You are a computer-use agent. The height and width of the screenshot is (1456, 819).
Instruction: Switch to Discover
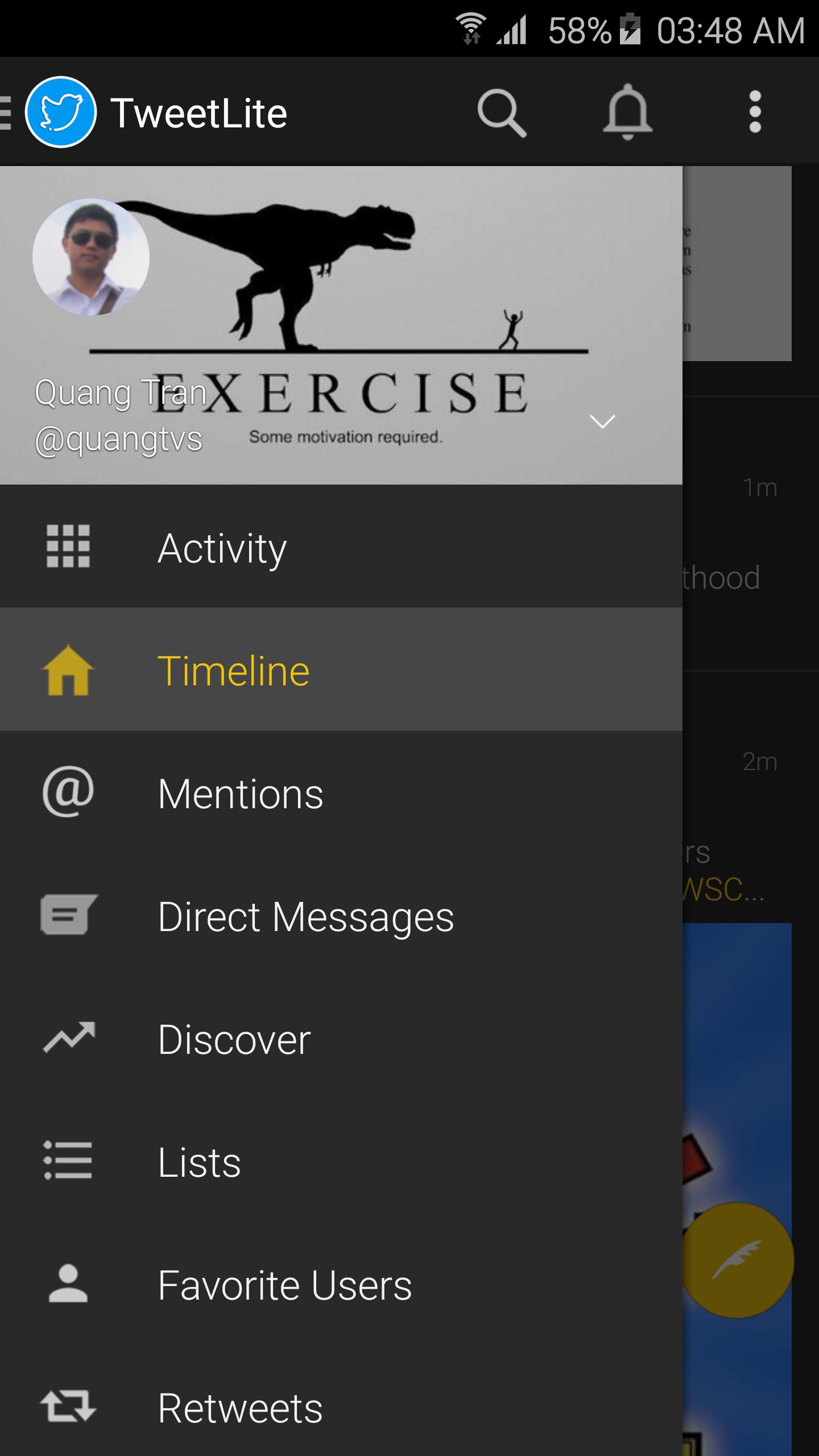tap(341, 1039)
